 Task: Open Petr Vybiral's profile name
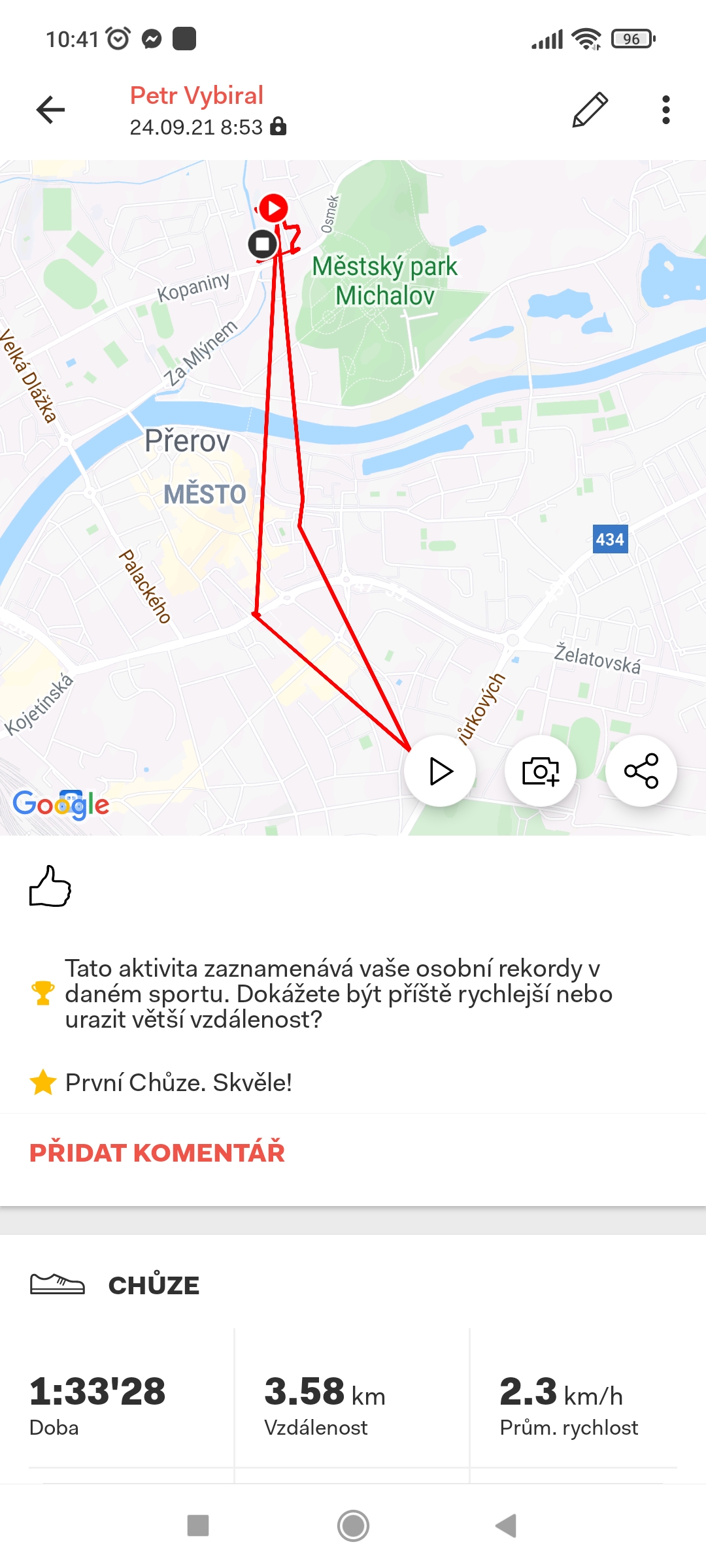tap(197, 95)
